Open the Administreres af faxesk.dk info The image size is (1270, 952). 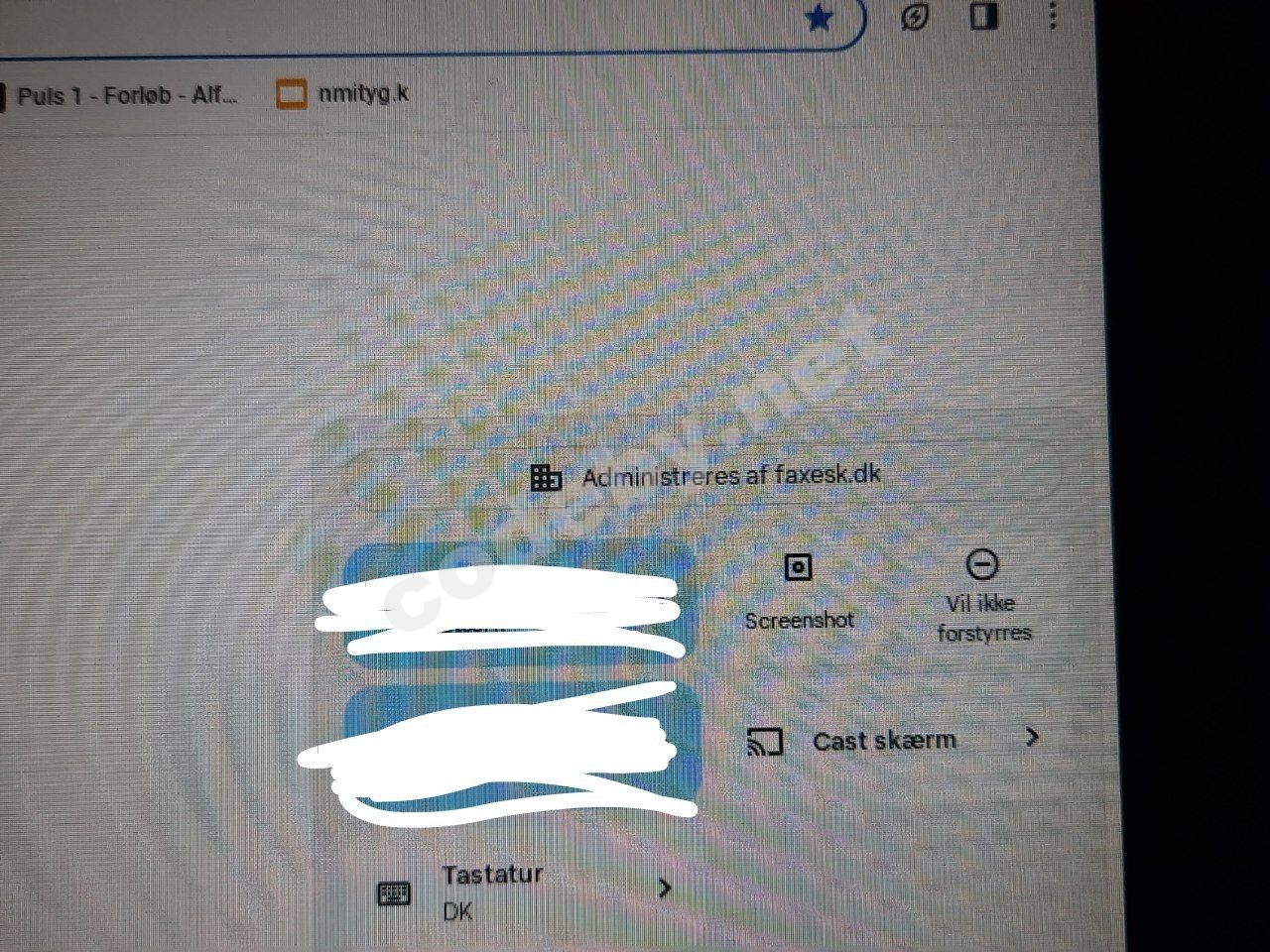tap(708, 476)
